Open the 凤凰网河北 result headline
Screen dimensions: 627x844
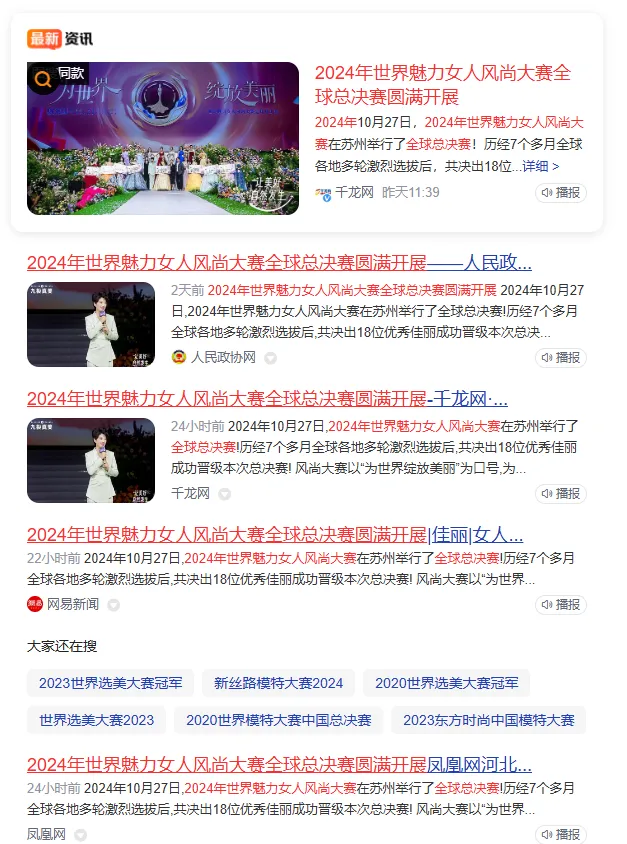click(279, 765)
